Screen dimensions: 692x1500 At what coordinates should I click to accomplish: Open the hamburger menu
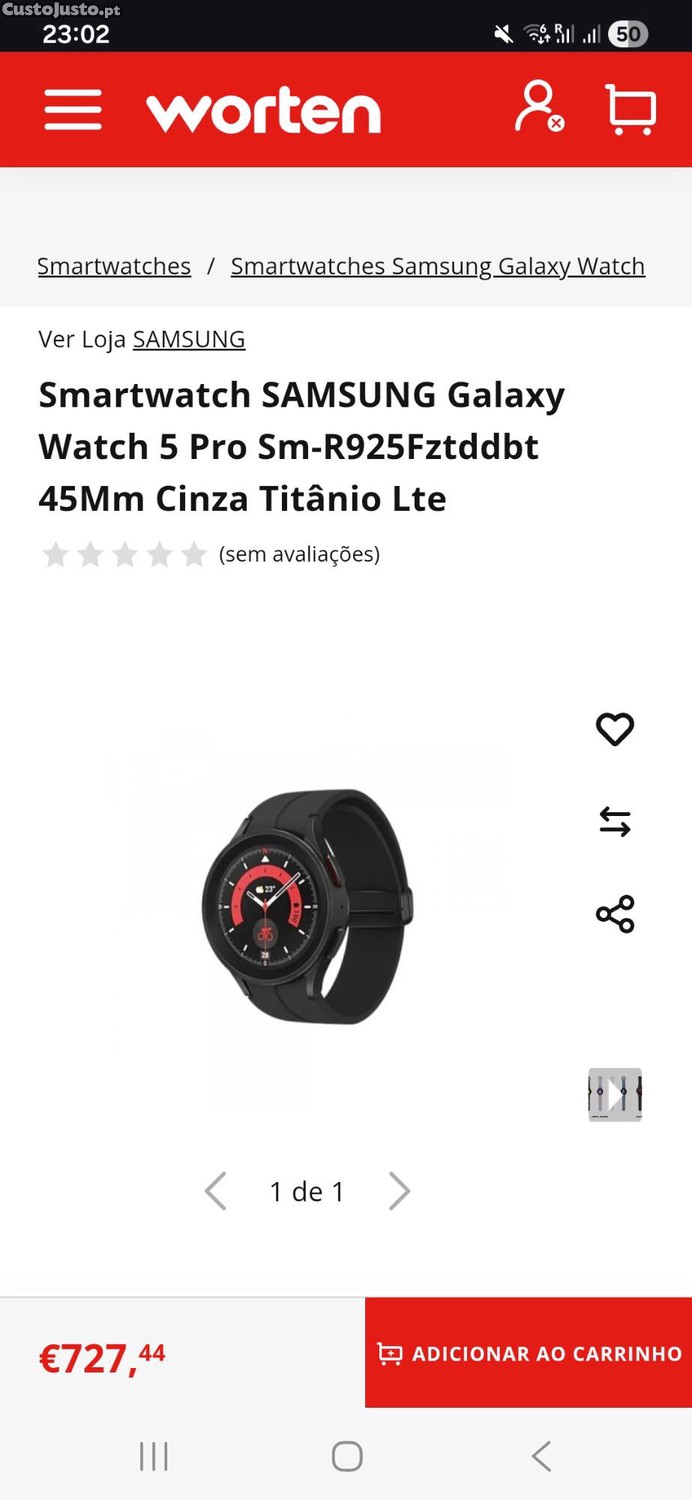click(73, 110)
